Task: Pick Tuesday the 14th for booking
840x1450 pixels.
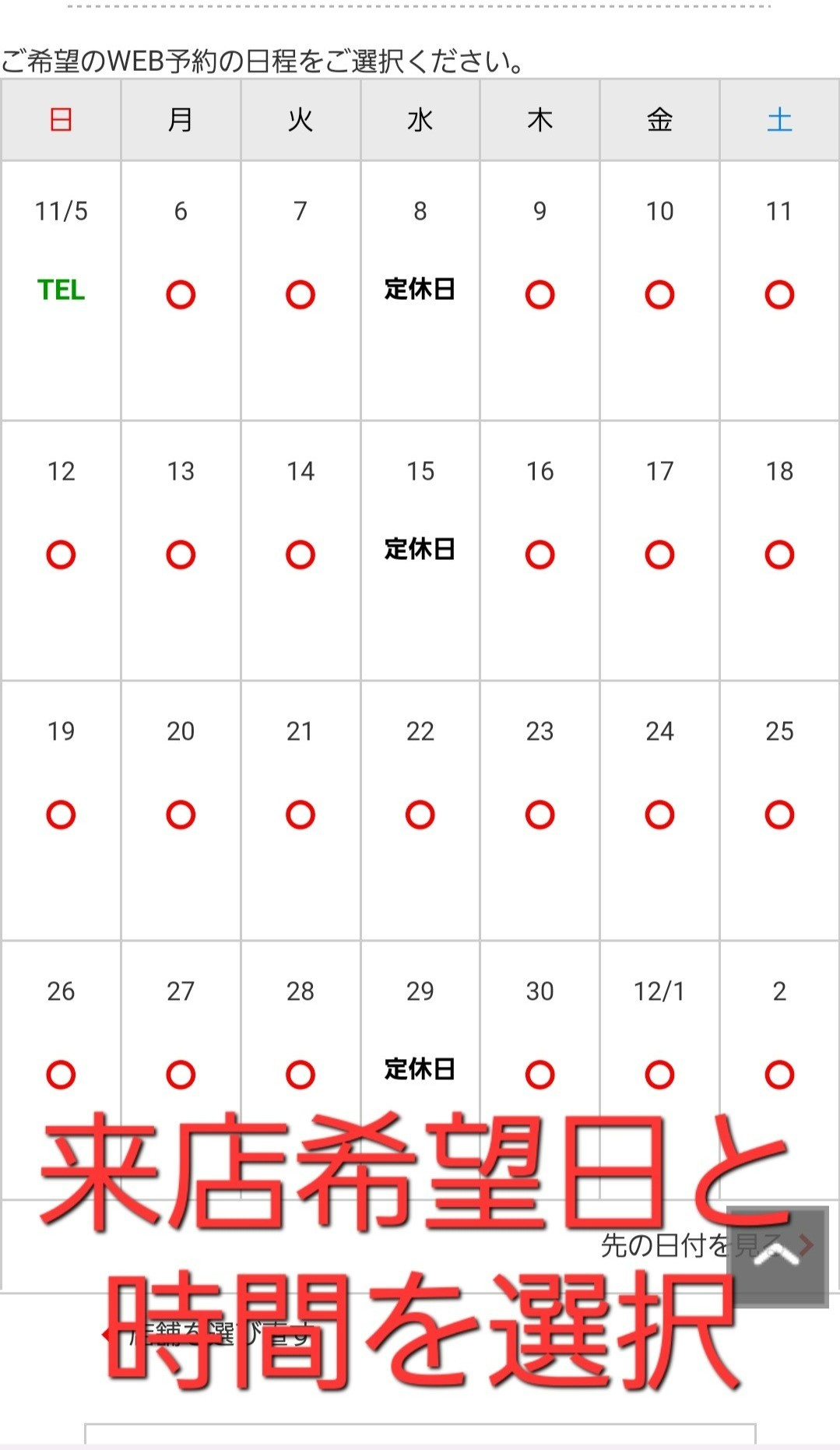Action: [x=301, y=555]
